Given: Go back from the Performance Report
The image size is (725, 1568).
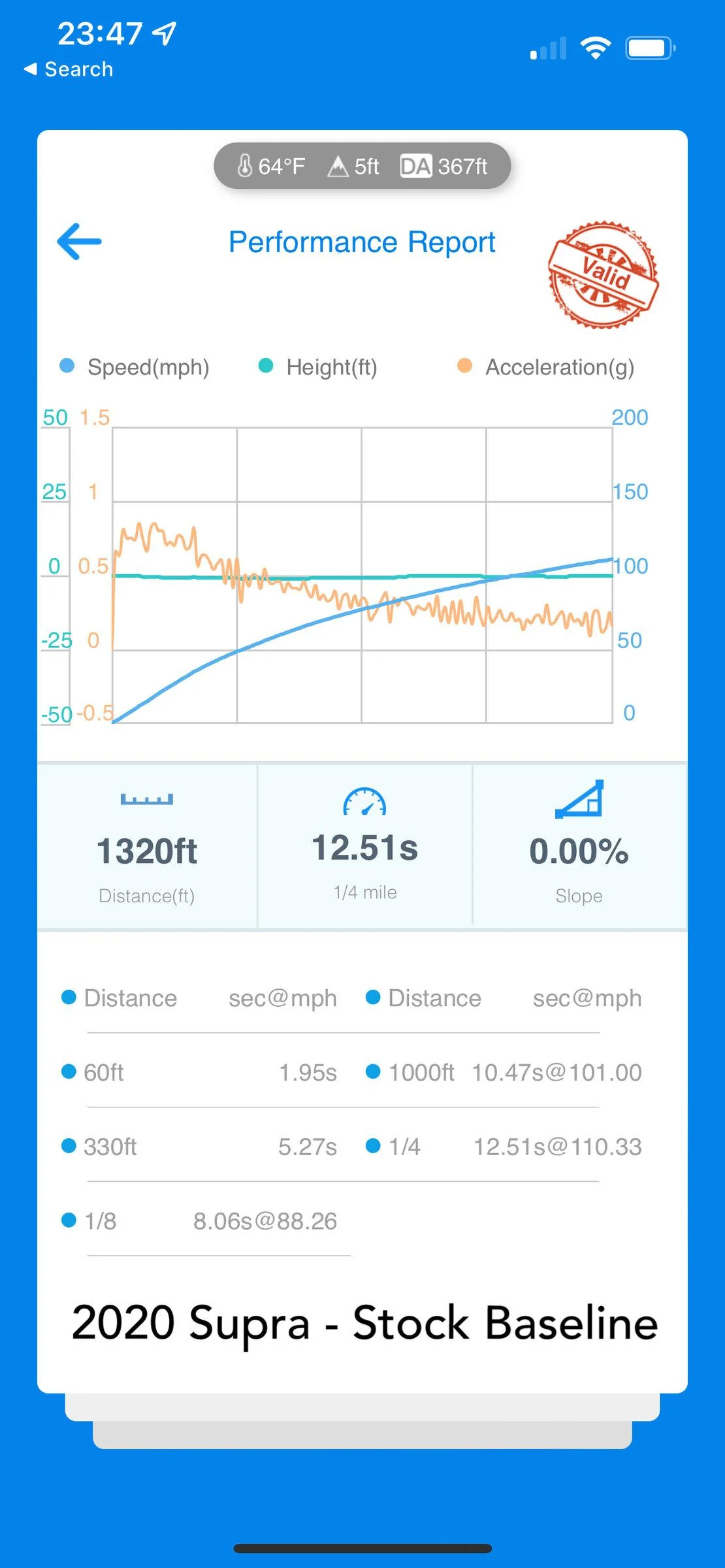Looking at the screenshot, I should 79,242.
